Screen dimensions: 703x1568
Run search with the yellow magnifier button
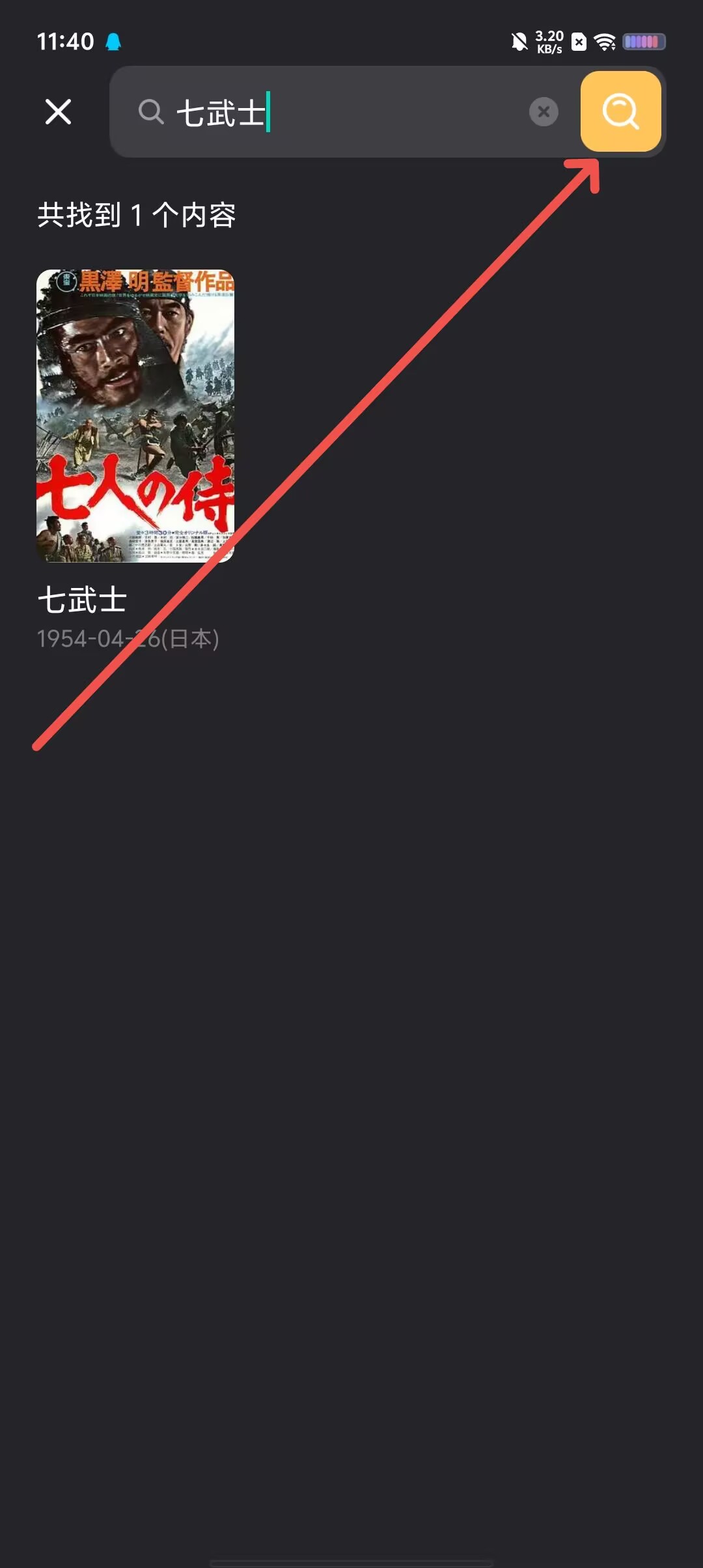pyautogui.click(x=620, y=111)
